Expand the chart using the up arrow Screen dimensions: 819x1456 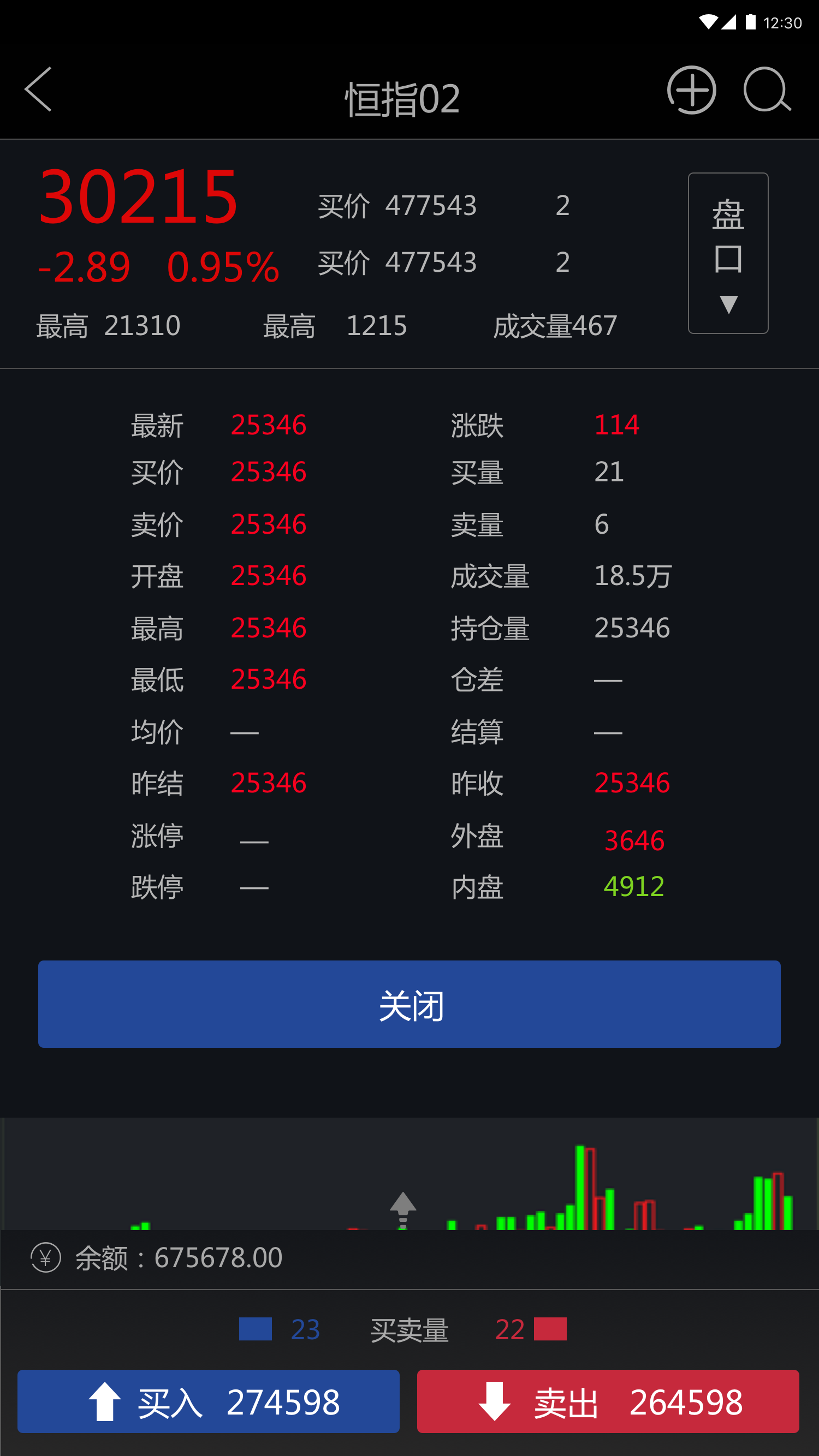click(x=403, y=1209)
